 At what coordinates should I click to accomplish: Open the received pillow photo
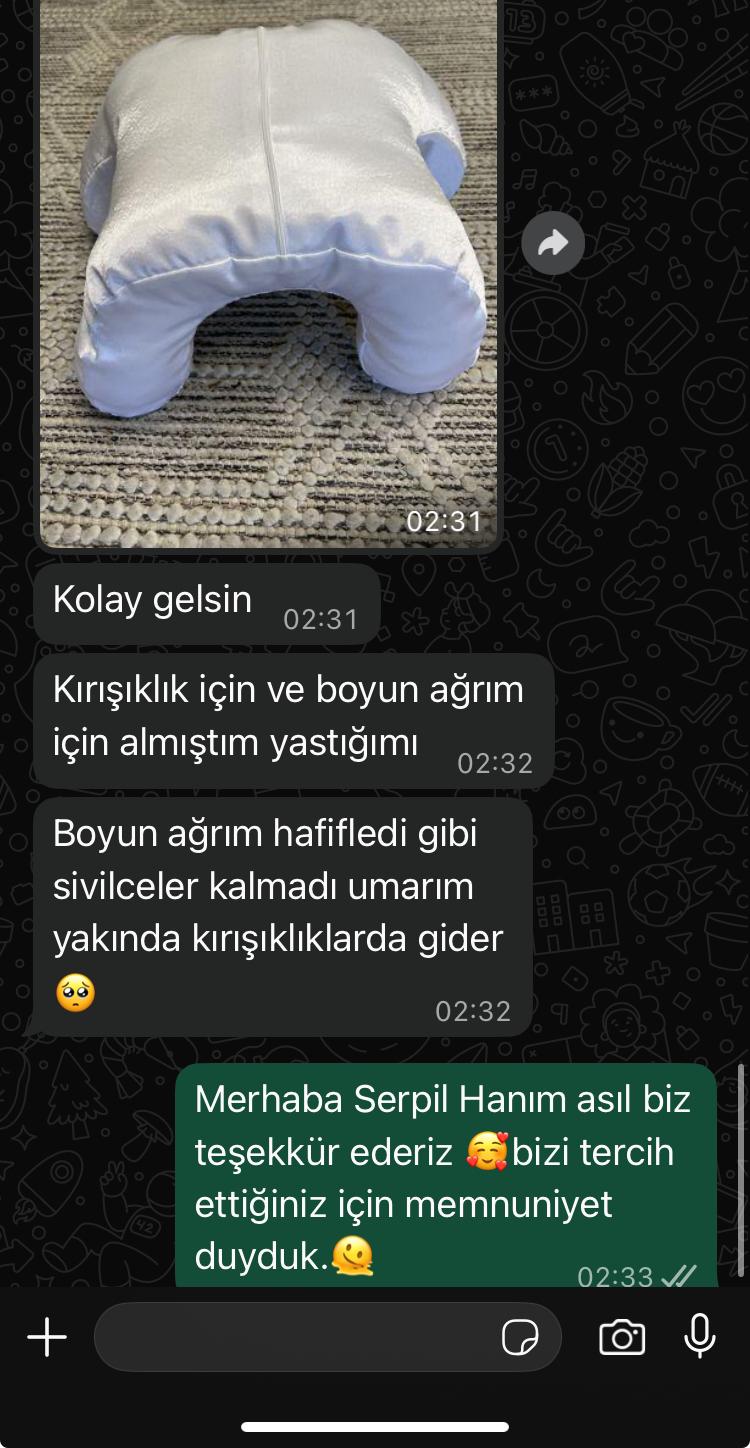268,270
